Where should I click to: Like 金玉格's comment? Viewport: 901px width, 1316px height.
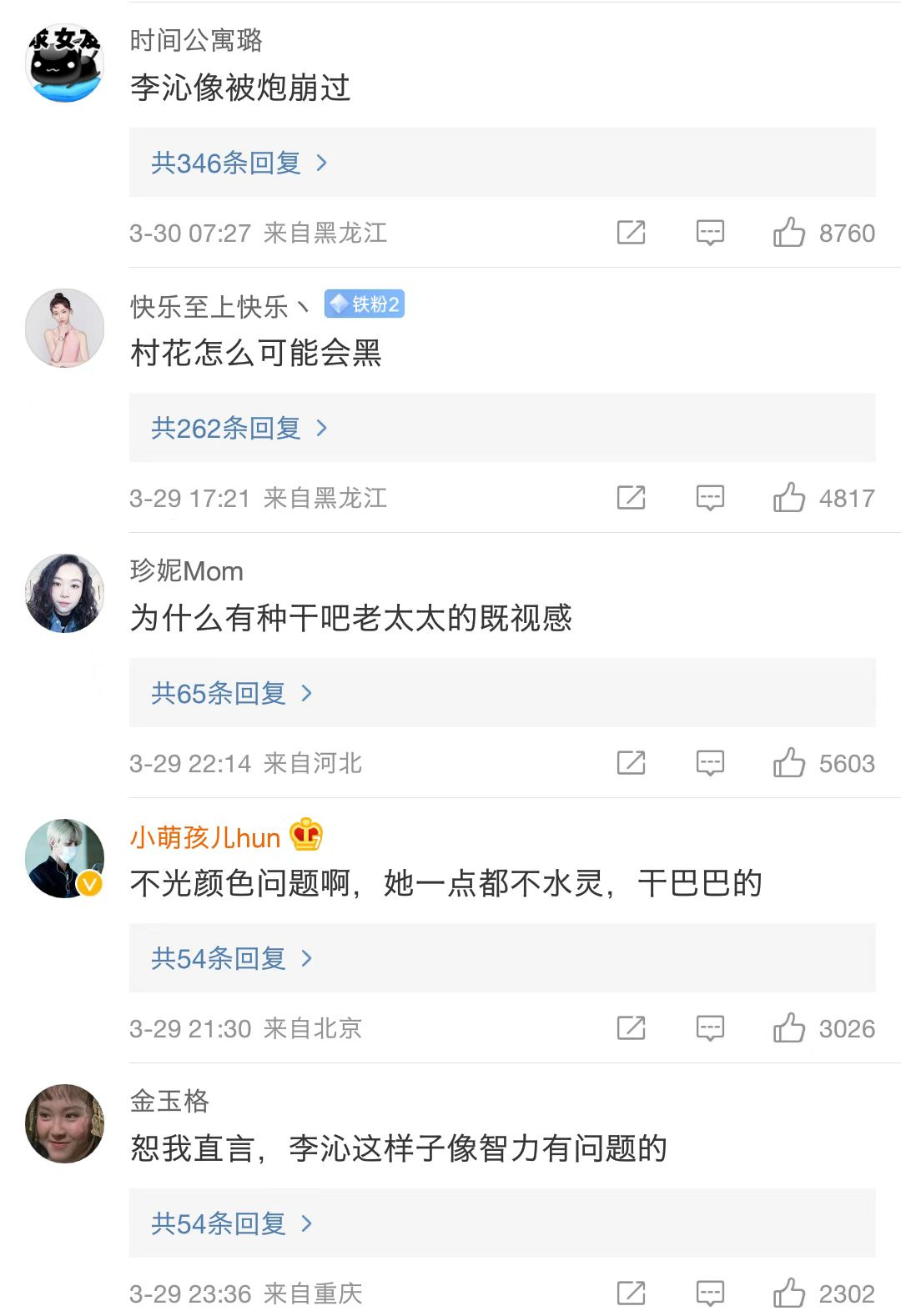coord(788,1293)
